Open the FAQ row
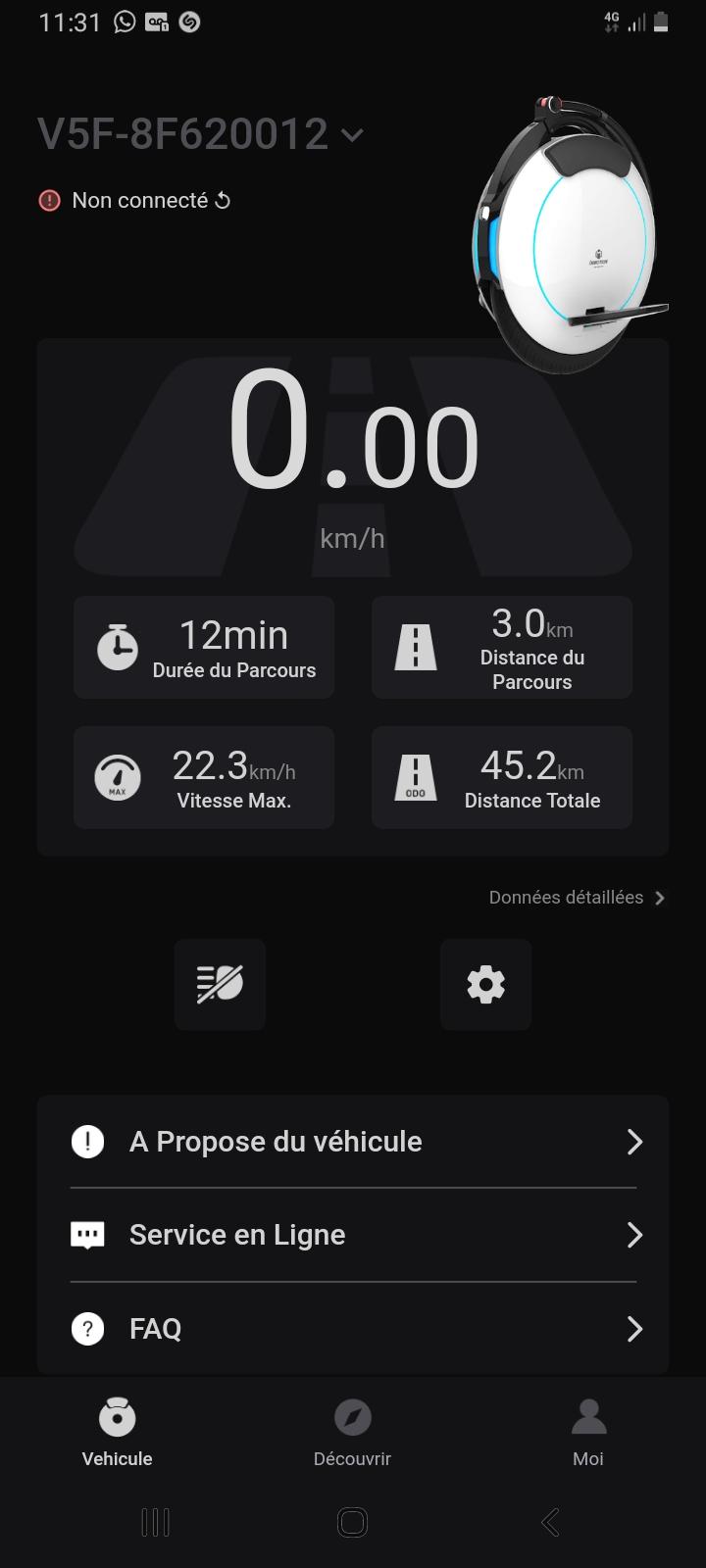This screenshot has height=1568, width=706. [x=353, y=1329]
